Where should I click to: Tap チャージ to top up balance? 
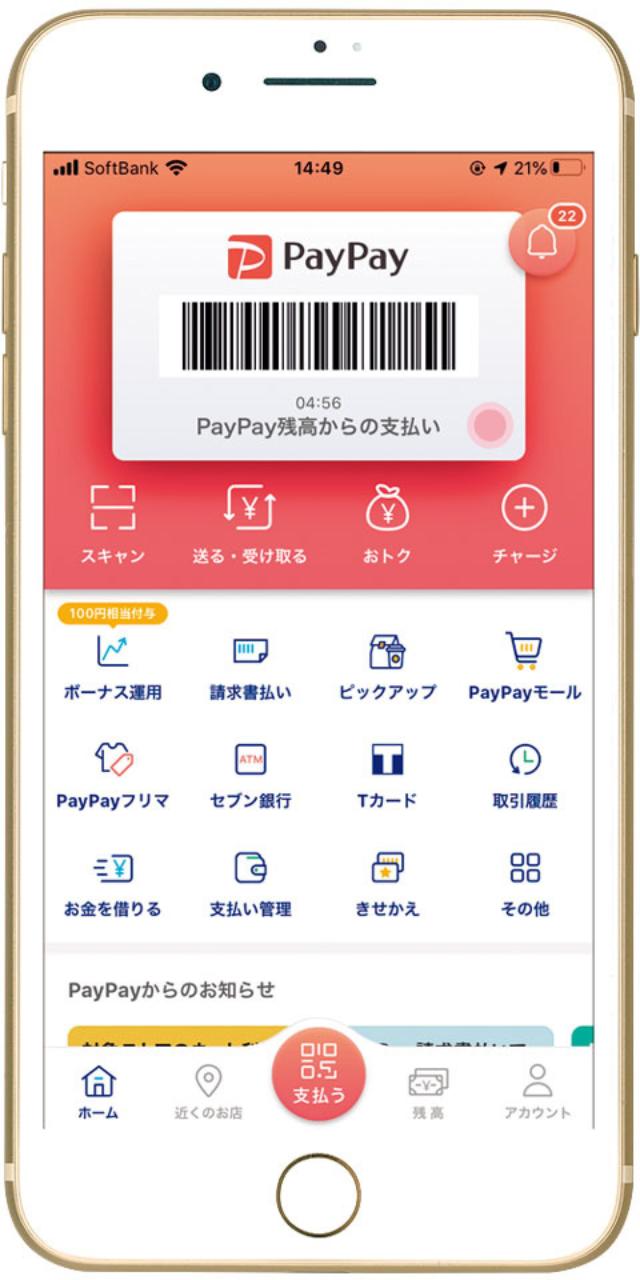coord(524,524)
